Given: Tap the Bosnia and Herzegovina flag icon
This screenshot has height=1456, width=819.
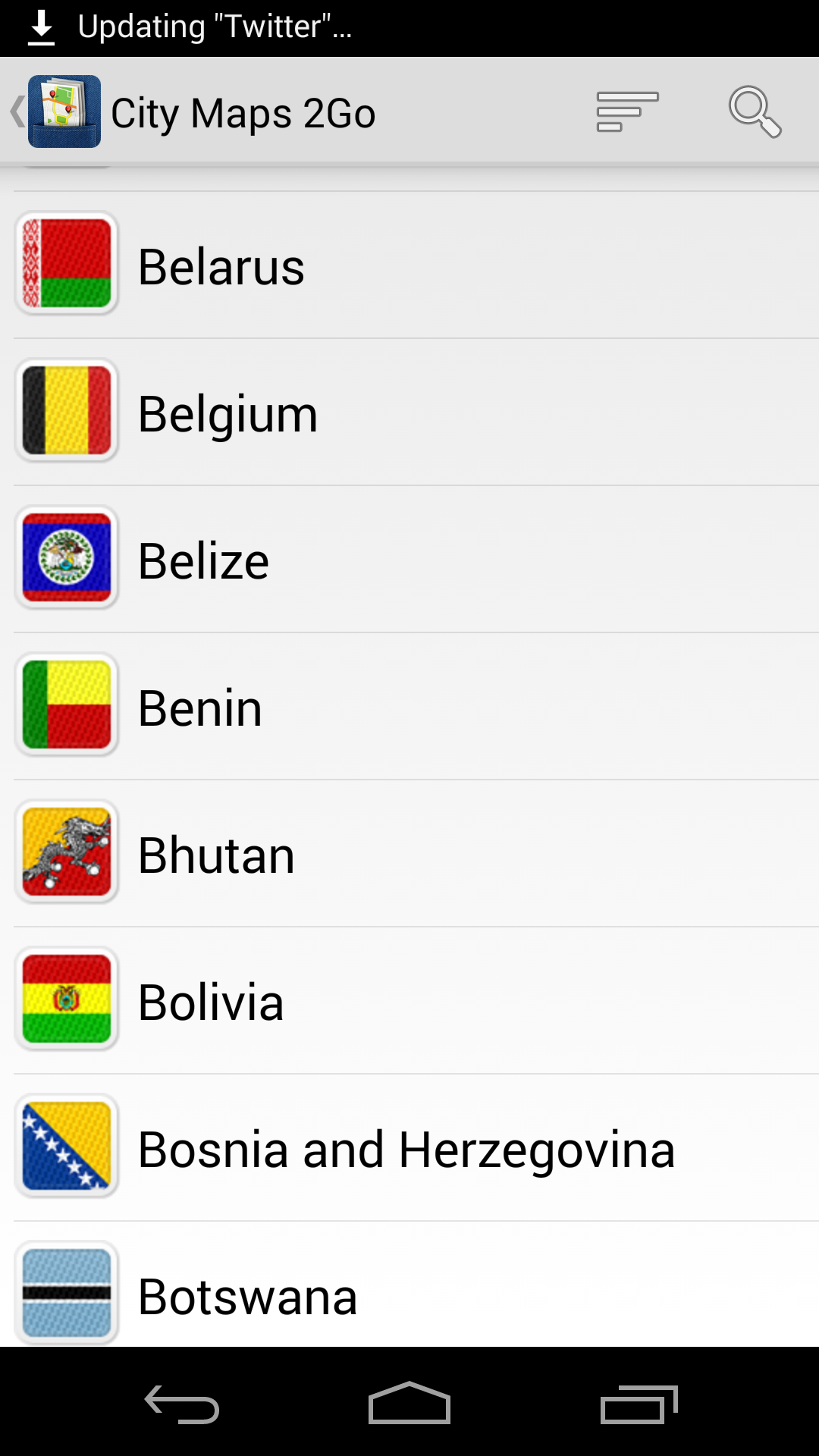Looking at the screenshot, I should pos(66,1145).
